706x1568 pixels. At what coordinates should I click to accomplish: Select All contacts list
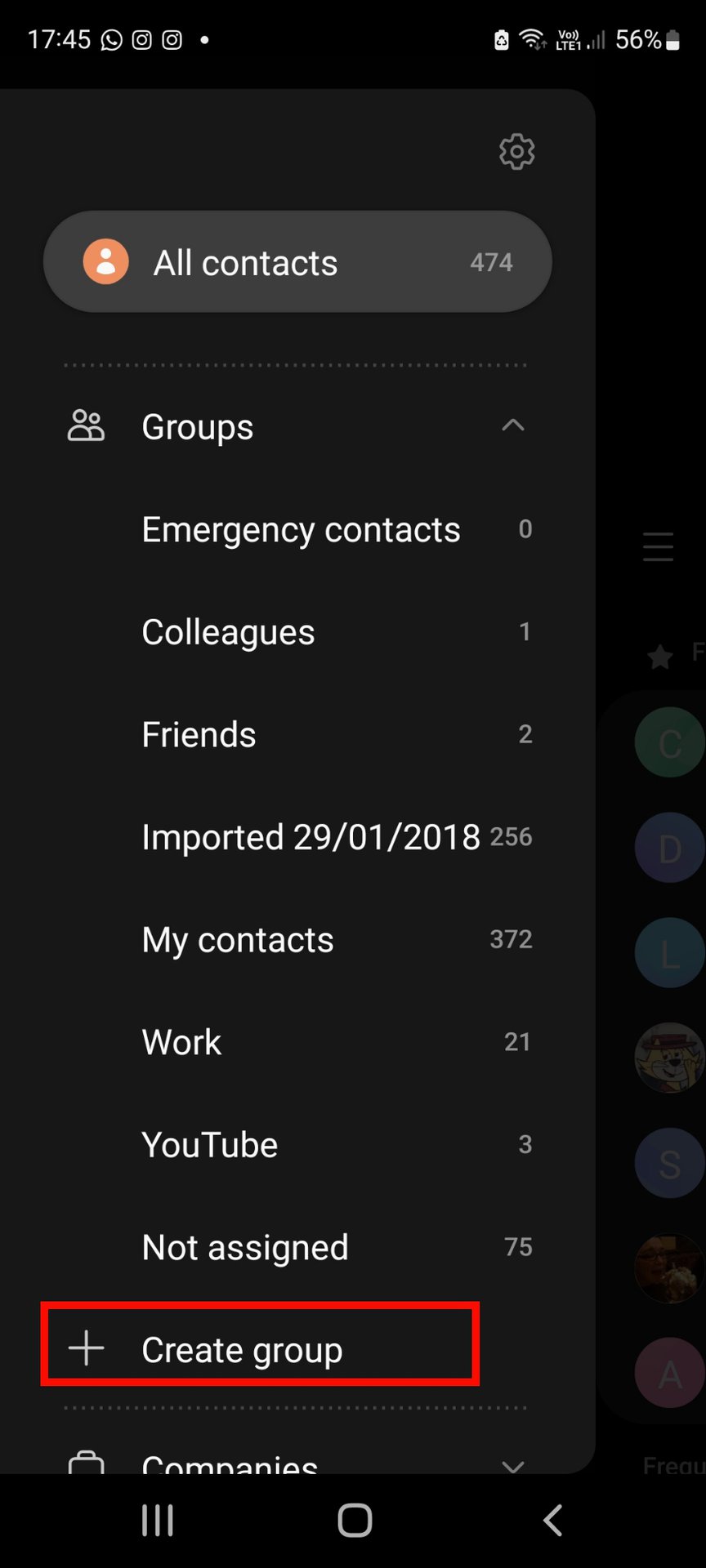pyautogui.click(x=297, y=262)
